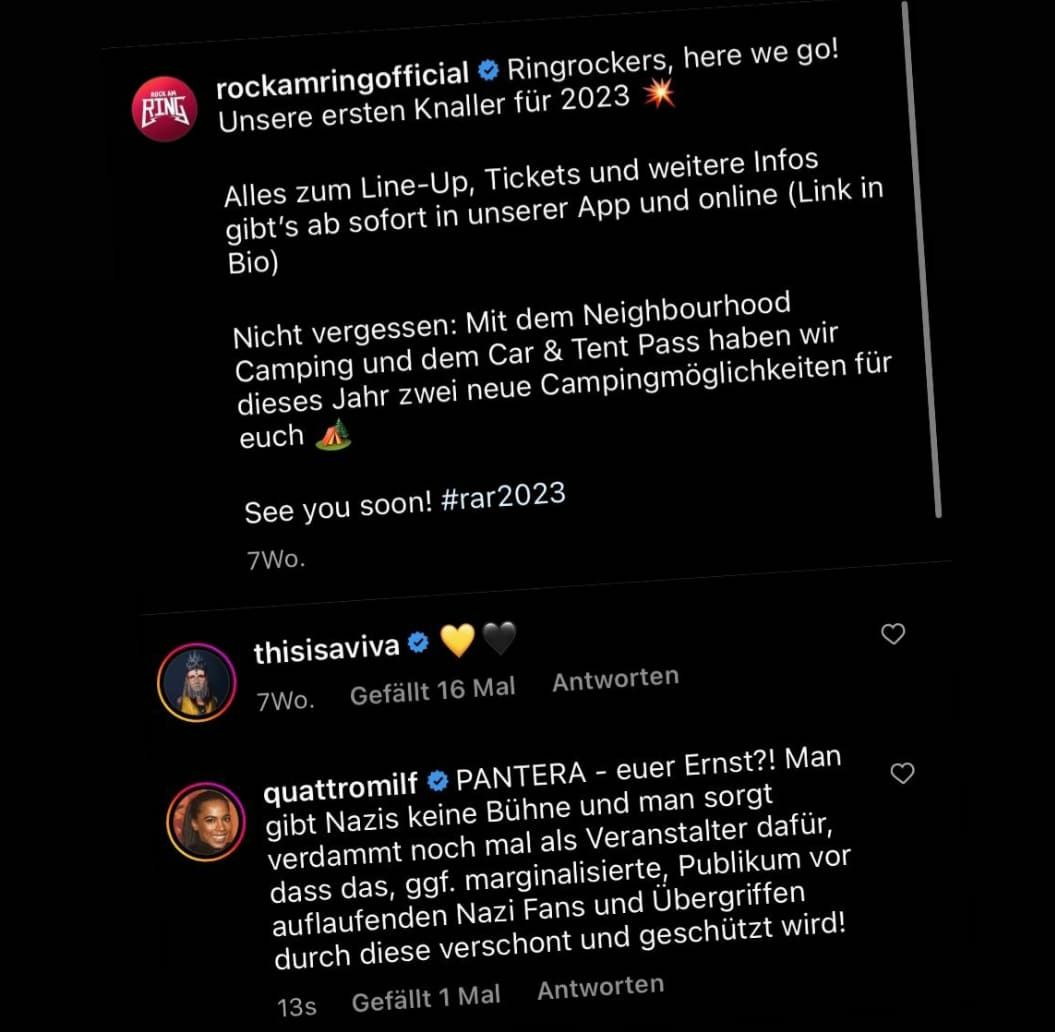View thisisaviva's profile picture story
Image resolution: width=1055 pixels, height=1032 pixels.
pyautogui.click(x=196, y=682)
